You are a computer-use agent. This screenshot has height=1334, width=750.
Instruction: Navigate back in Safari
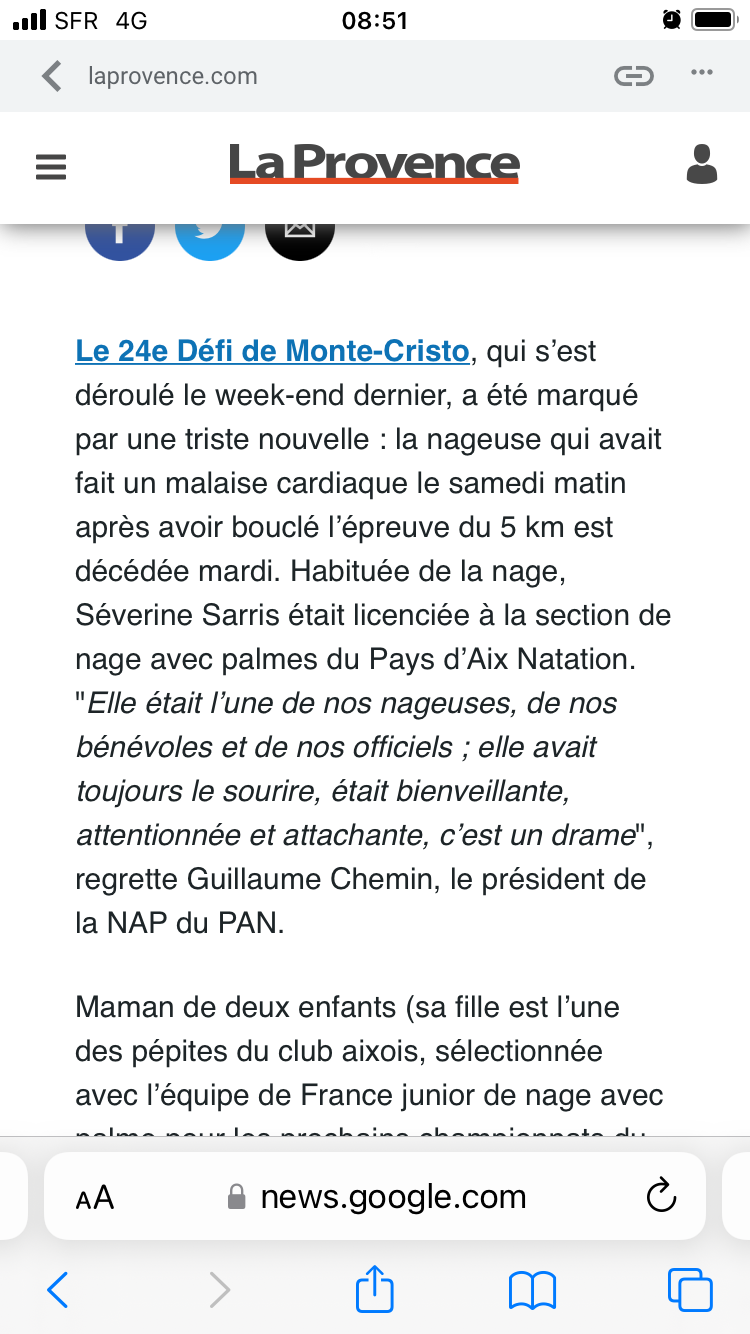click(58, 1290)
